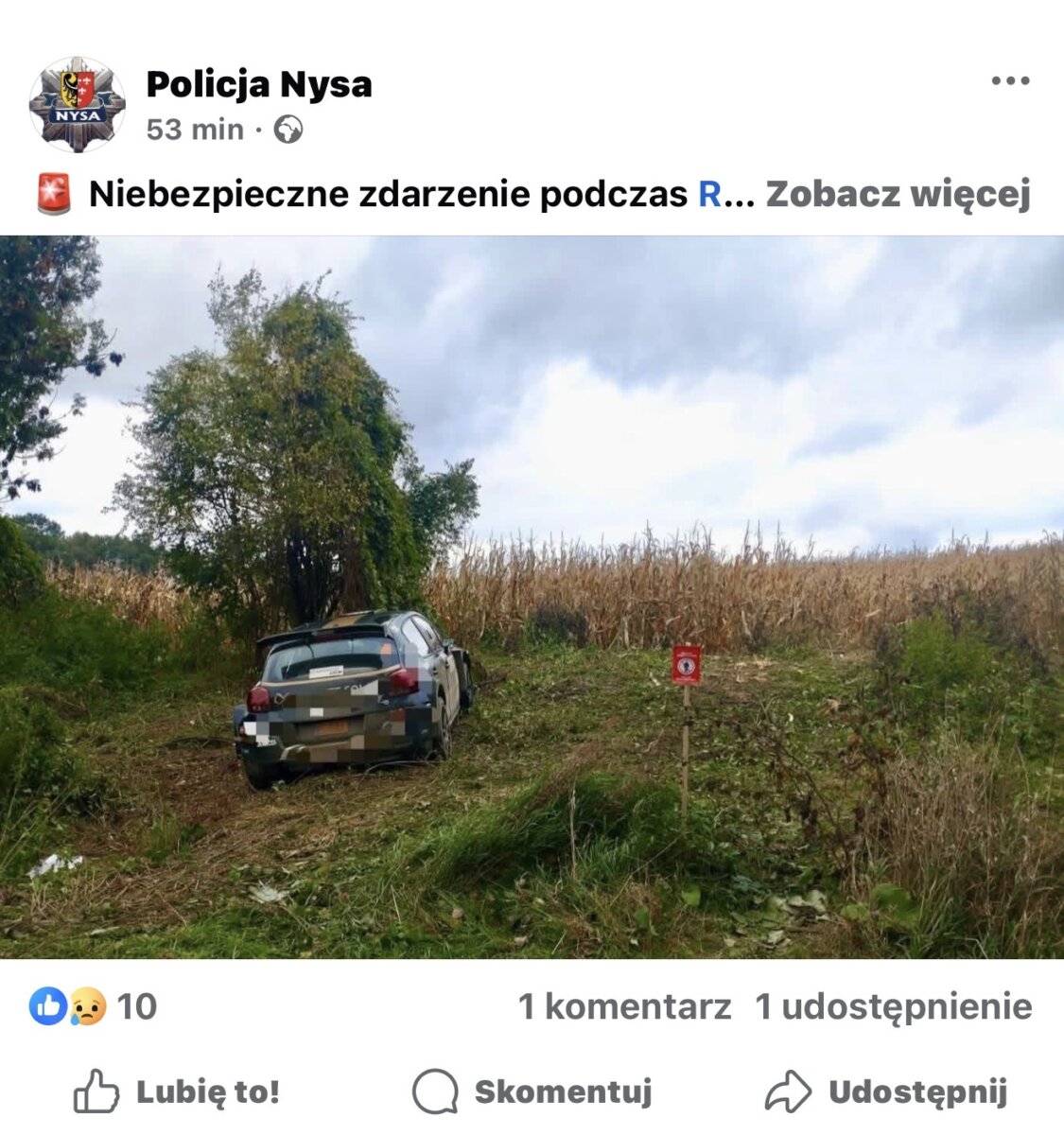Share the post via Udostępnij
The height and width of the screenshot is (1135, 1064).
(886, 1091)
